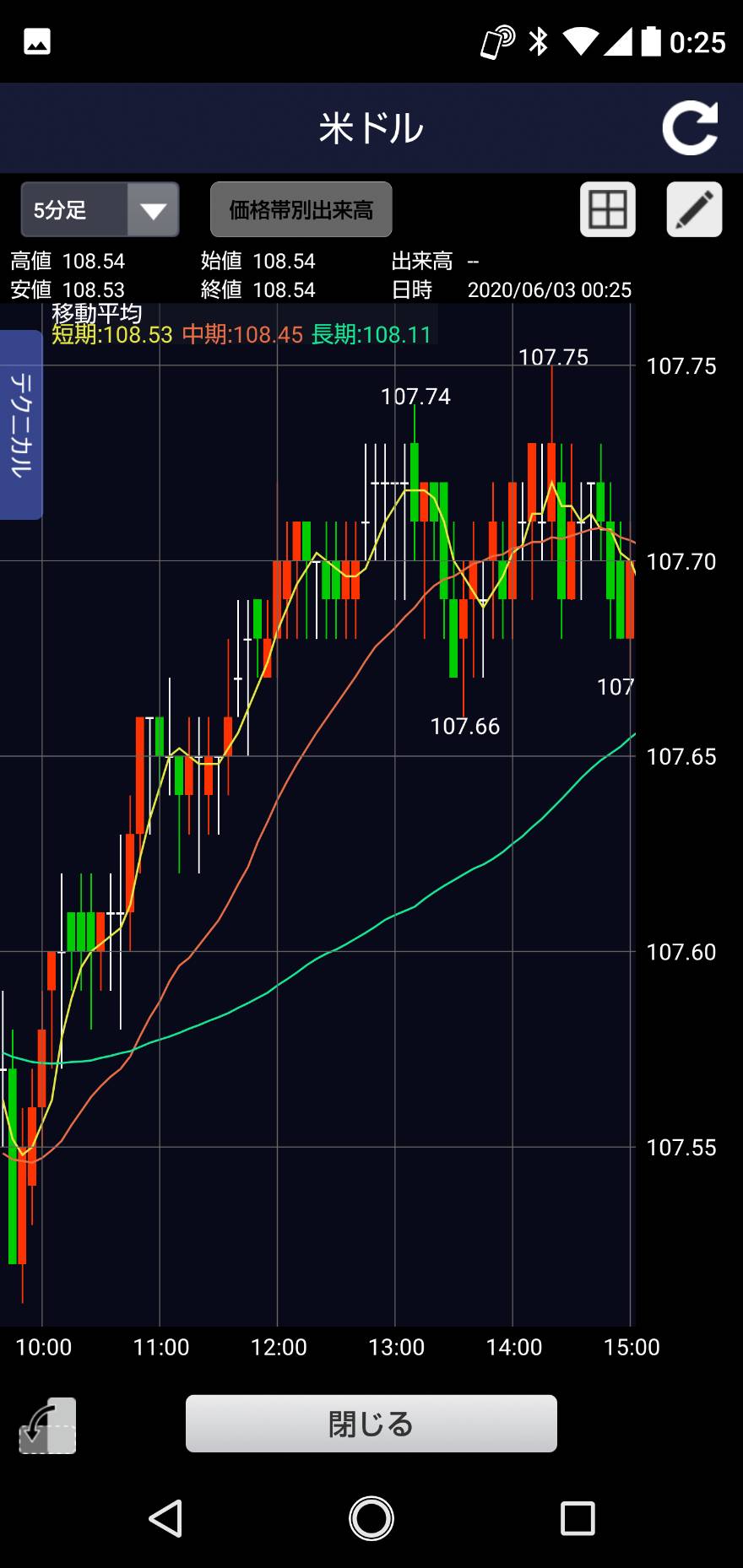Go back with the system back button
This screenshot has width=743, height=1568.
pyautogui.click(x=165, y=1518)
